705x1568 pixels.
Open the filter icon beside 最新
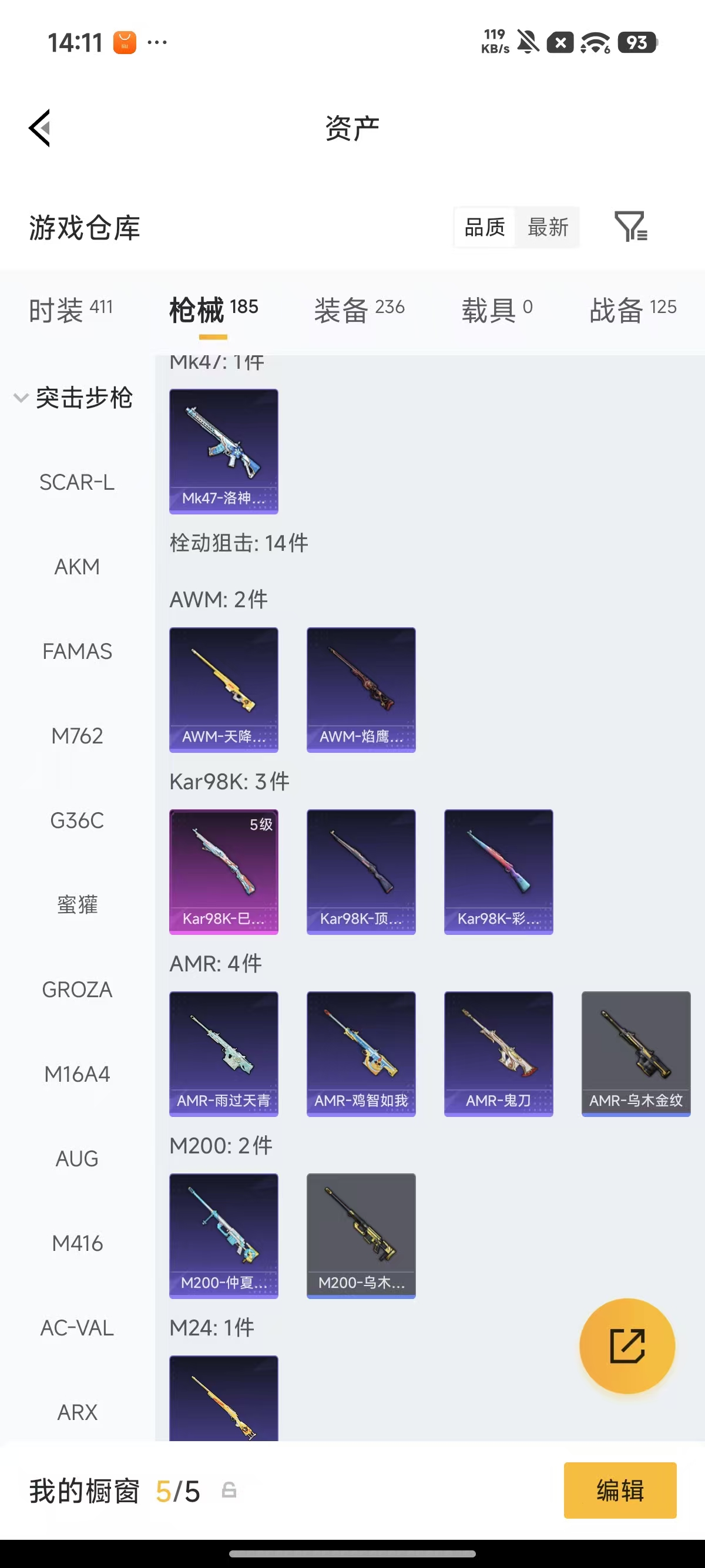[x=631, y=227]
